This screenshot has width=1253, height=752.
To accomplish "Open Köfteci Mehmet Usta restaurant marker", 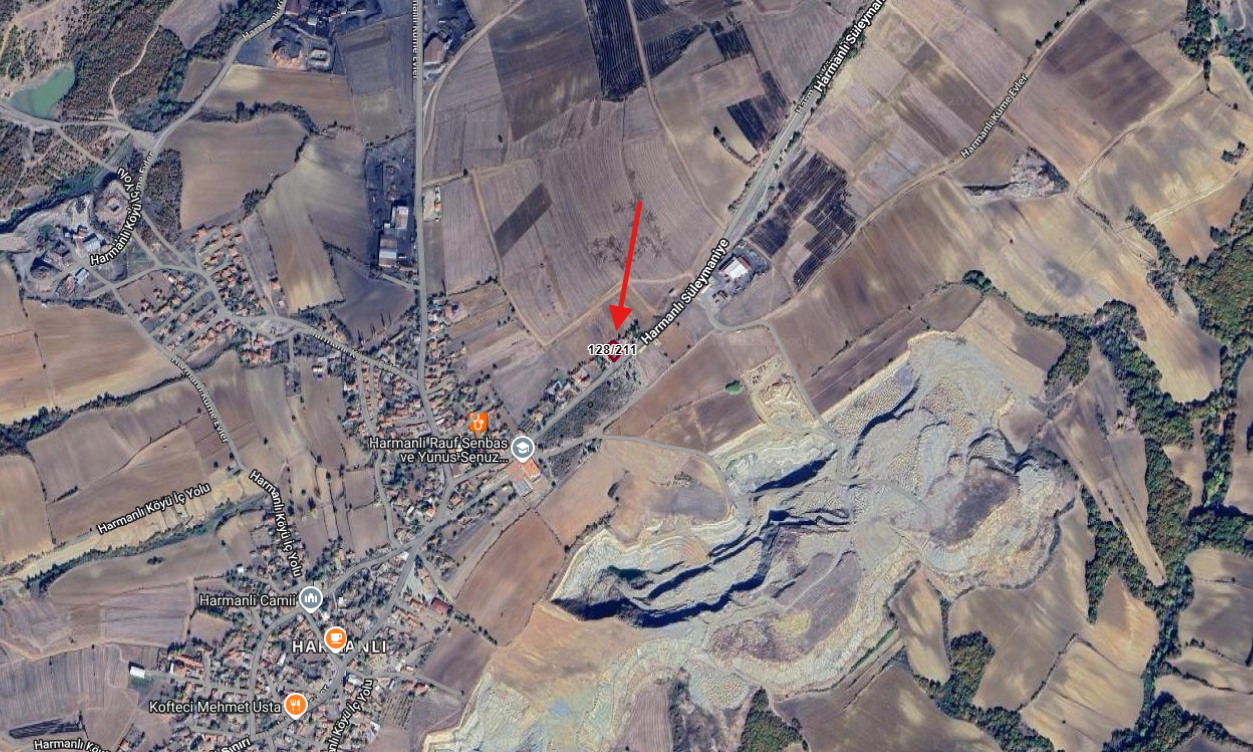I will pyautogui.click(x=295, y=706).
